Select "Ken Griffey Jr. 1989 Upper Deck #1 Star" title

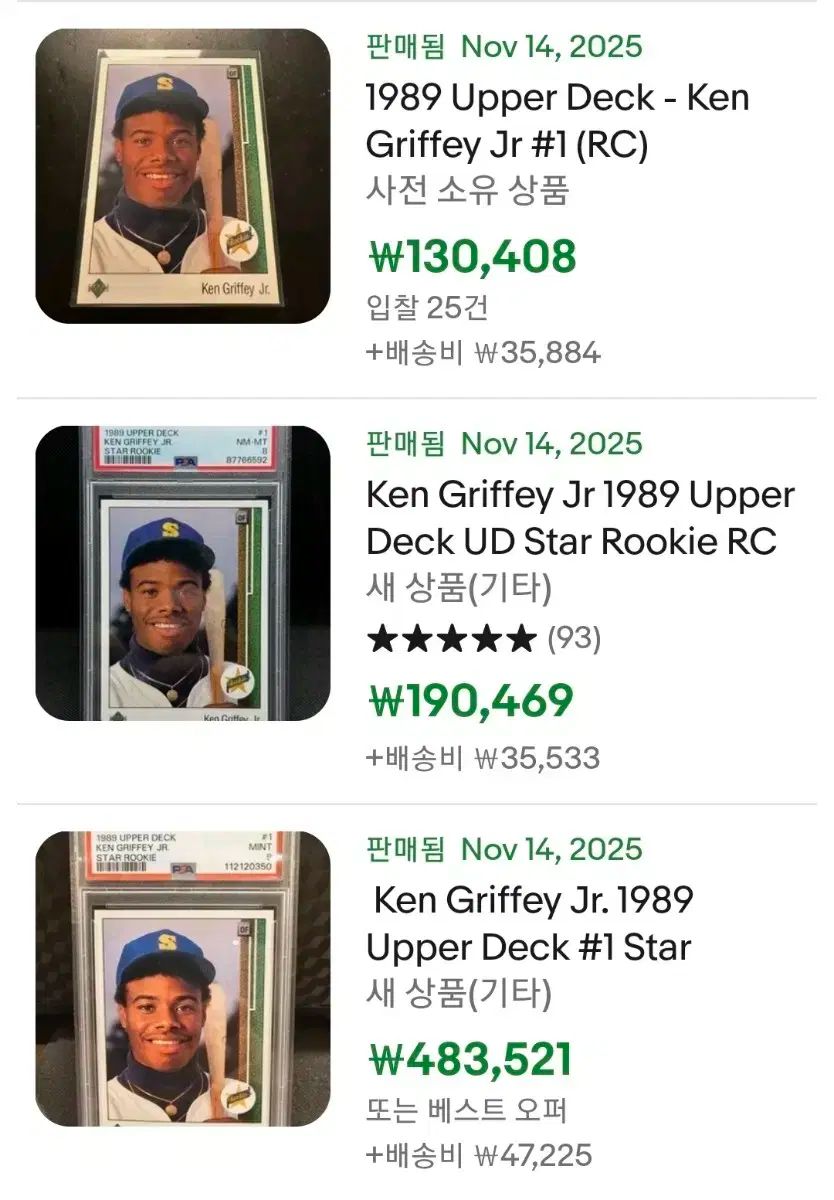point(531,923)
